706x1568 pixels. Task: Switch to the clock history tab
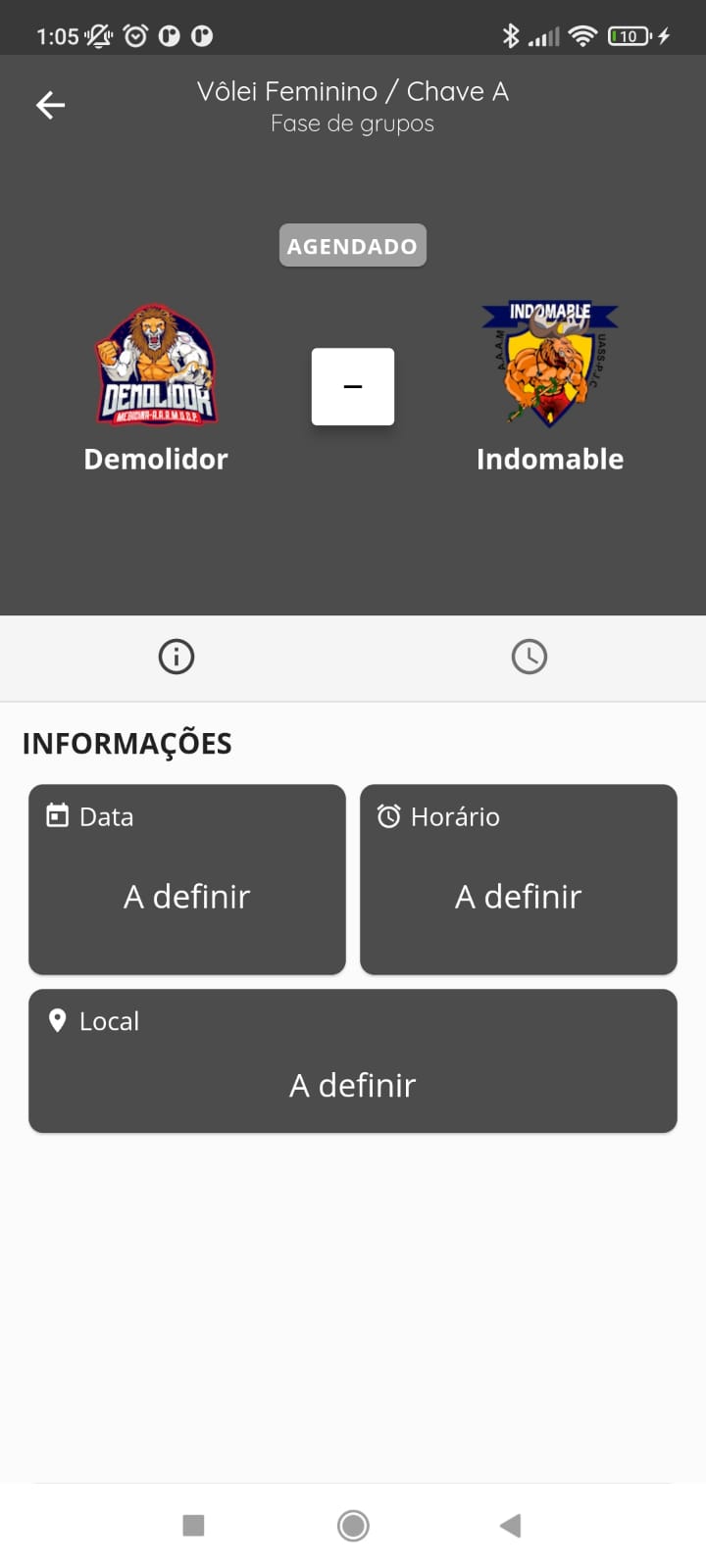point(529,657)
